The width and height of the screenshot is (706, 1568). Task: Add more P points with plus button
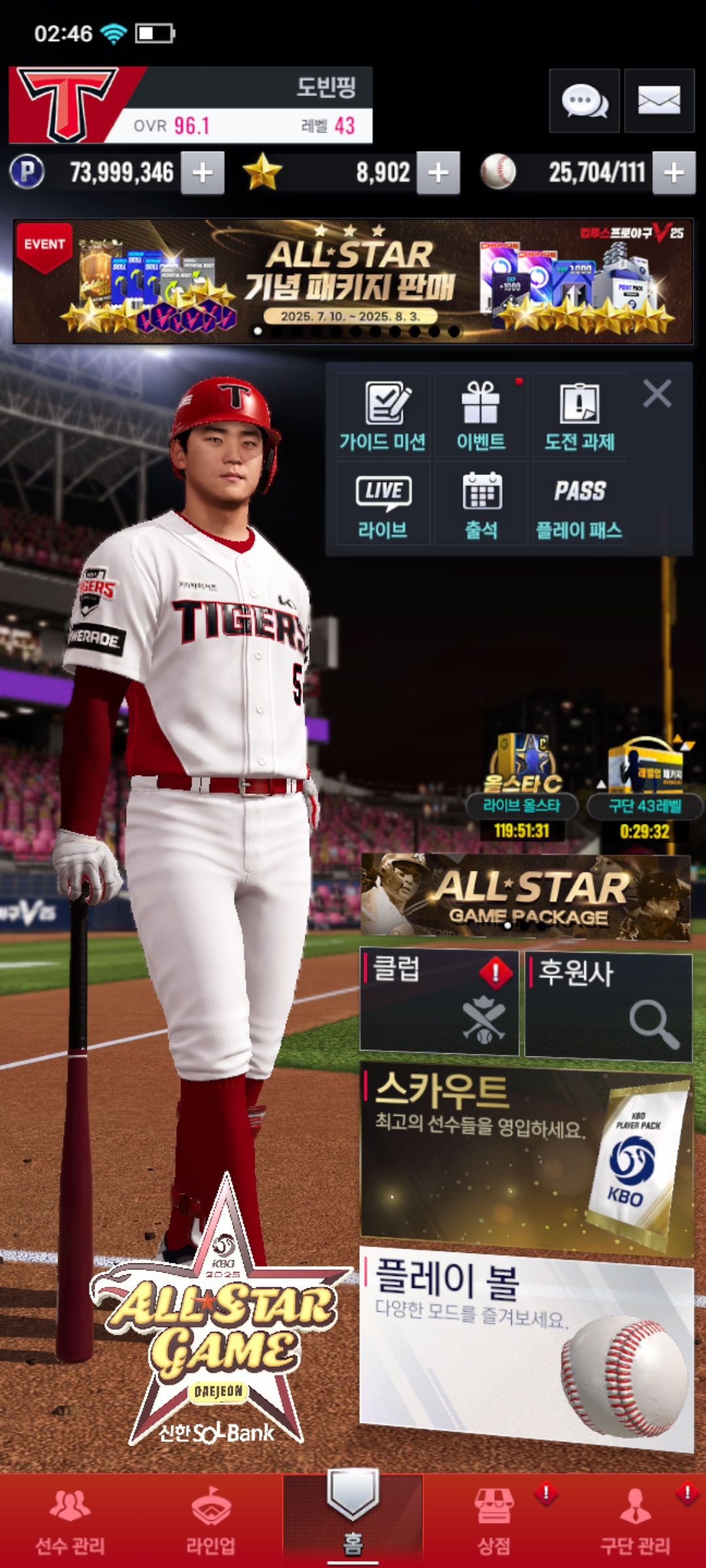(203, 173)
